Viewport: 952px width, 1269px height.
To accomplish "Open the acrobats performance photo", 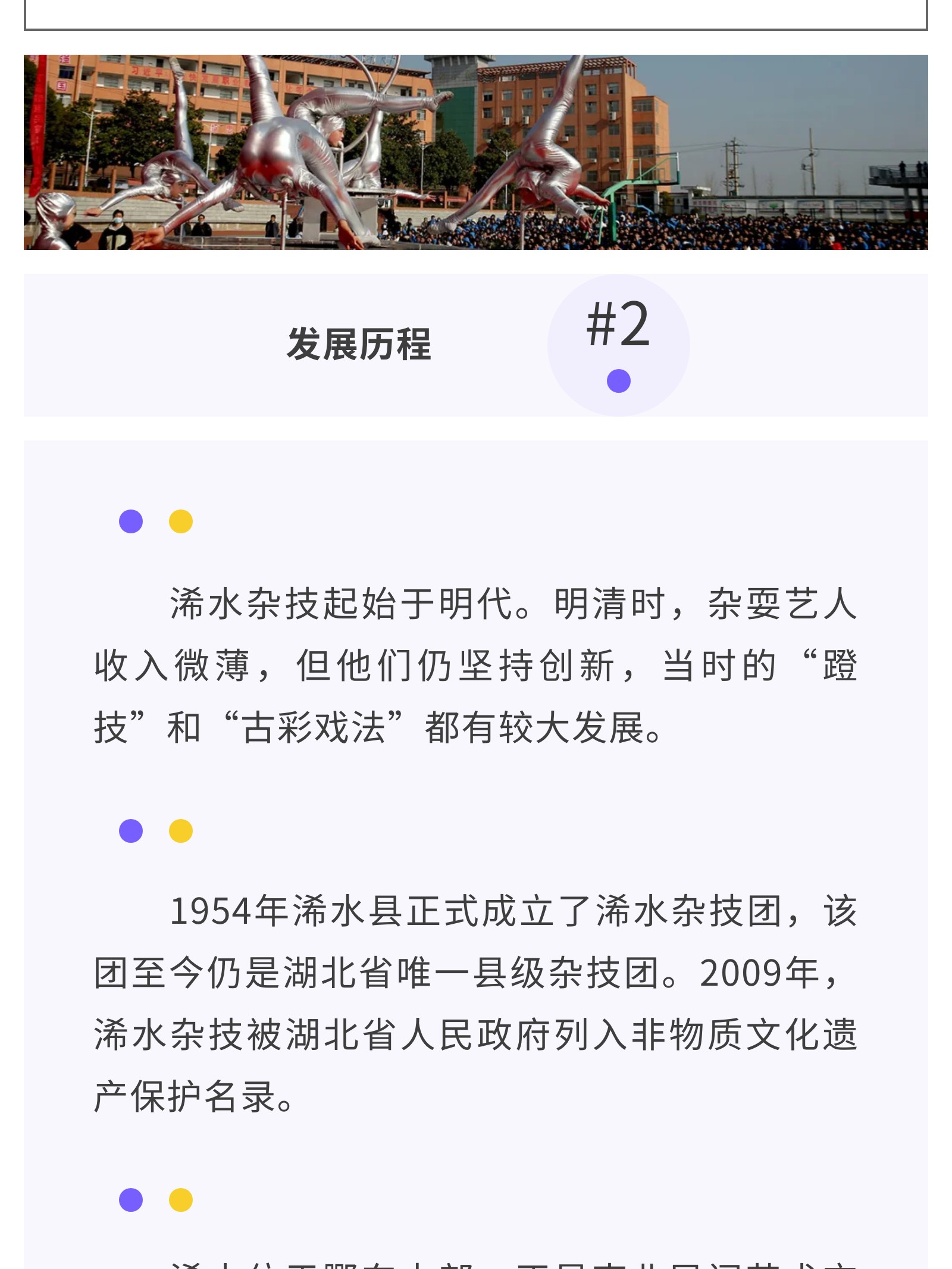I will [x=475, y=152].
